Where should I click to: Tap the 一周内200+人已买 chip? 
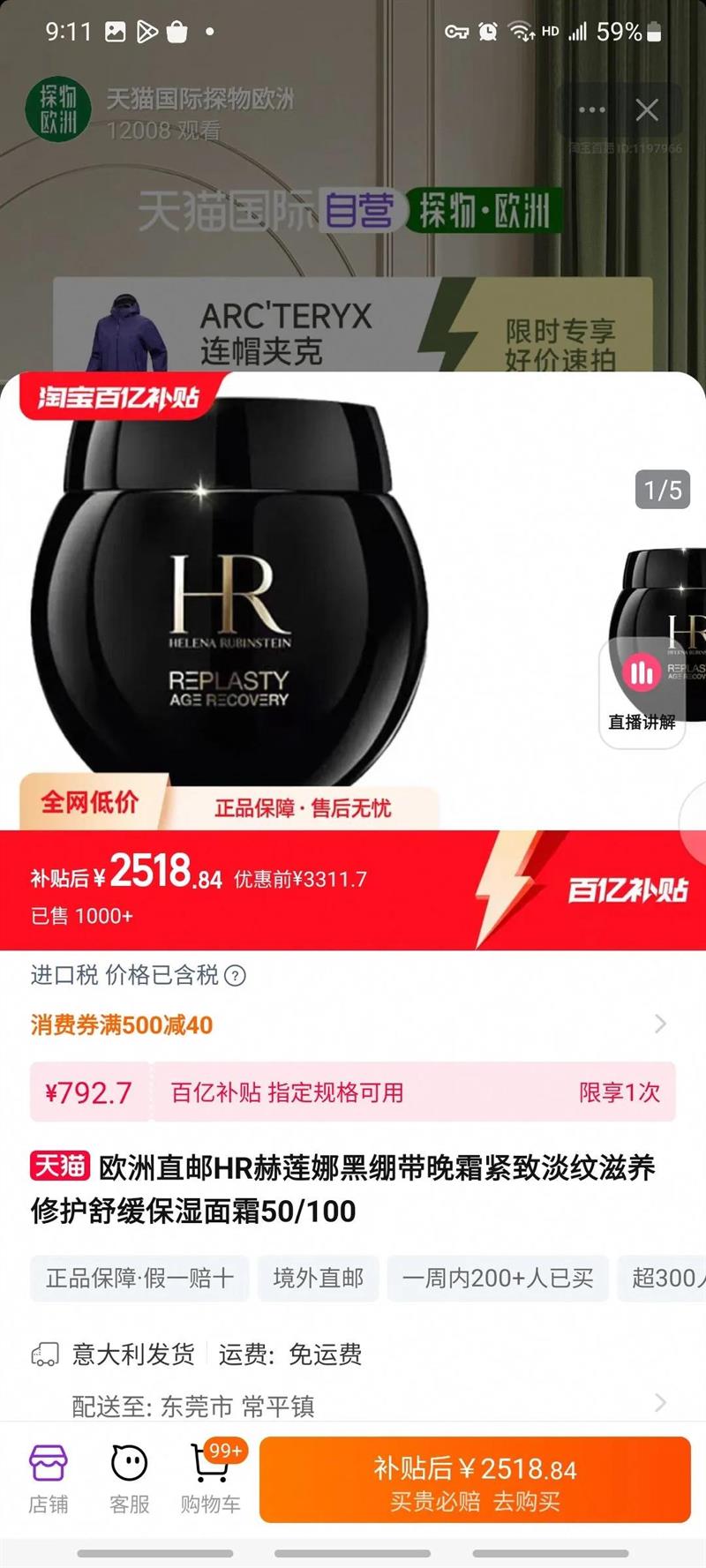coord(497,1278)
